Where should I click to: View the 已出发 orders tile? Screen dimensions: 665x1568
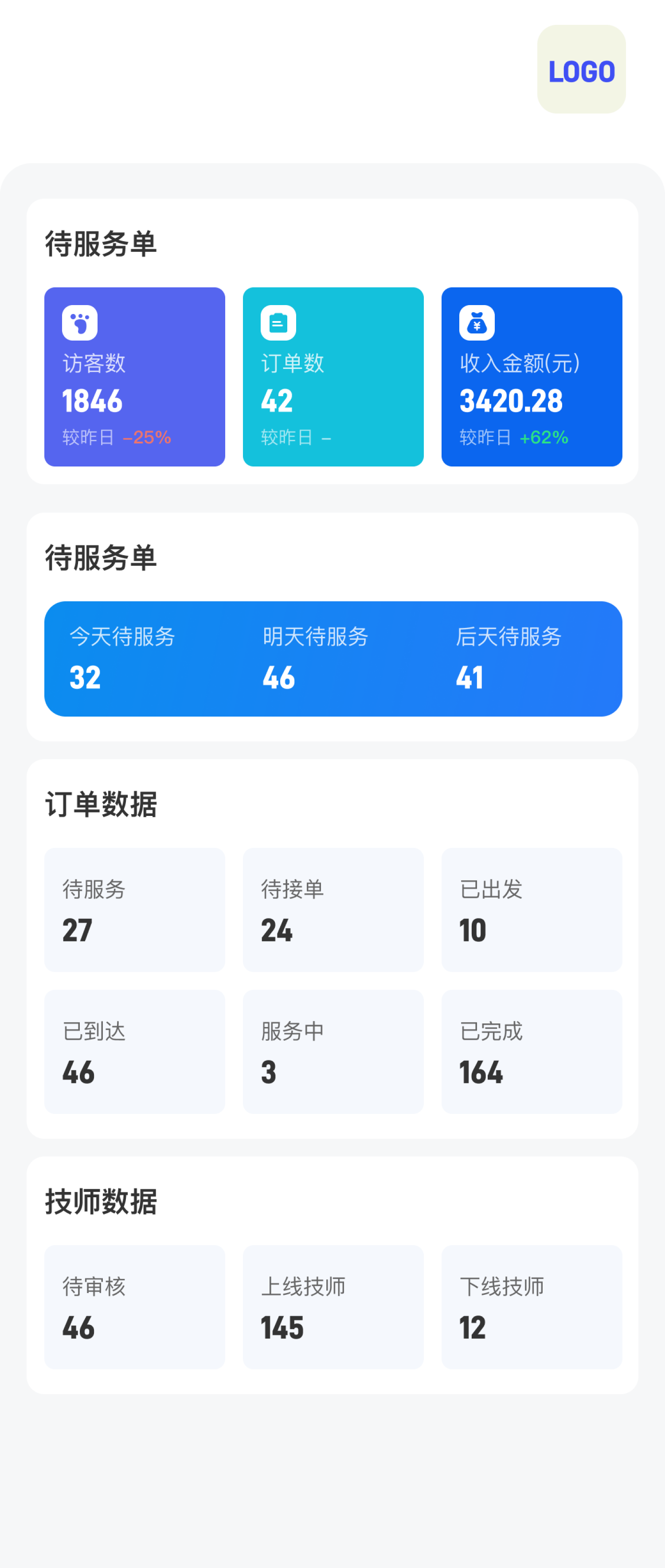[531, 909]
